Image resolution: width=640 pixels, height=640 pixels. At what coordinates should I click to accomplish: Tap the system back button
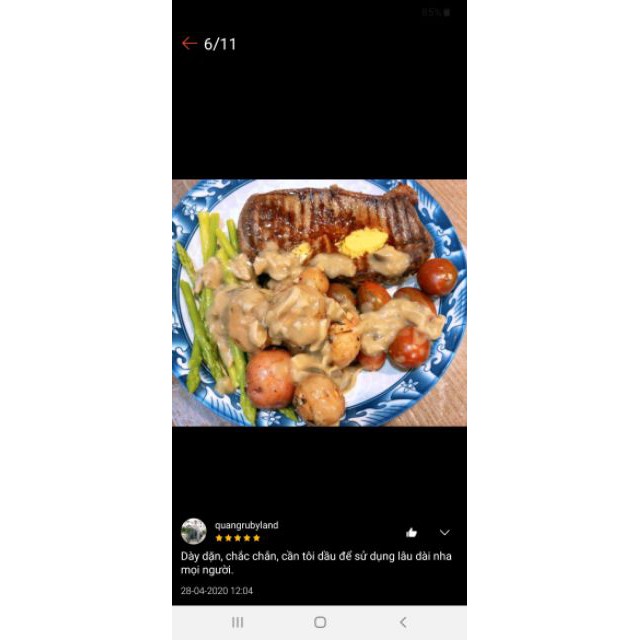403,622
